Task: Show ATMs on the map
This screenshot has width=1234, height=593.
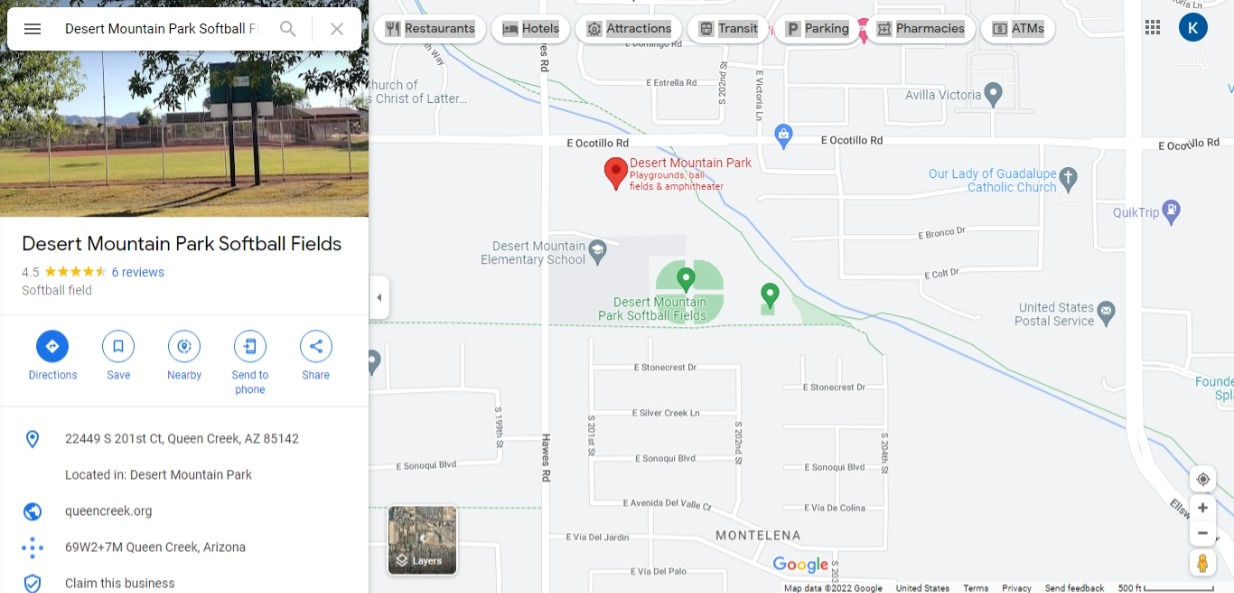Action: click(x=1017, y=29)
